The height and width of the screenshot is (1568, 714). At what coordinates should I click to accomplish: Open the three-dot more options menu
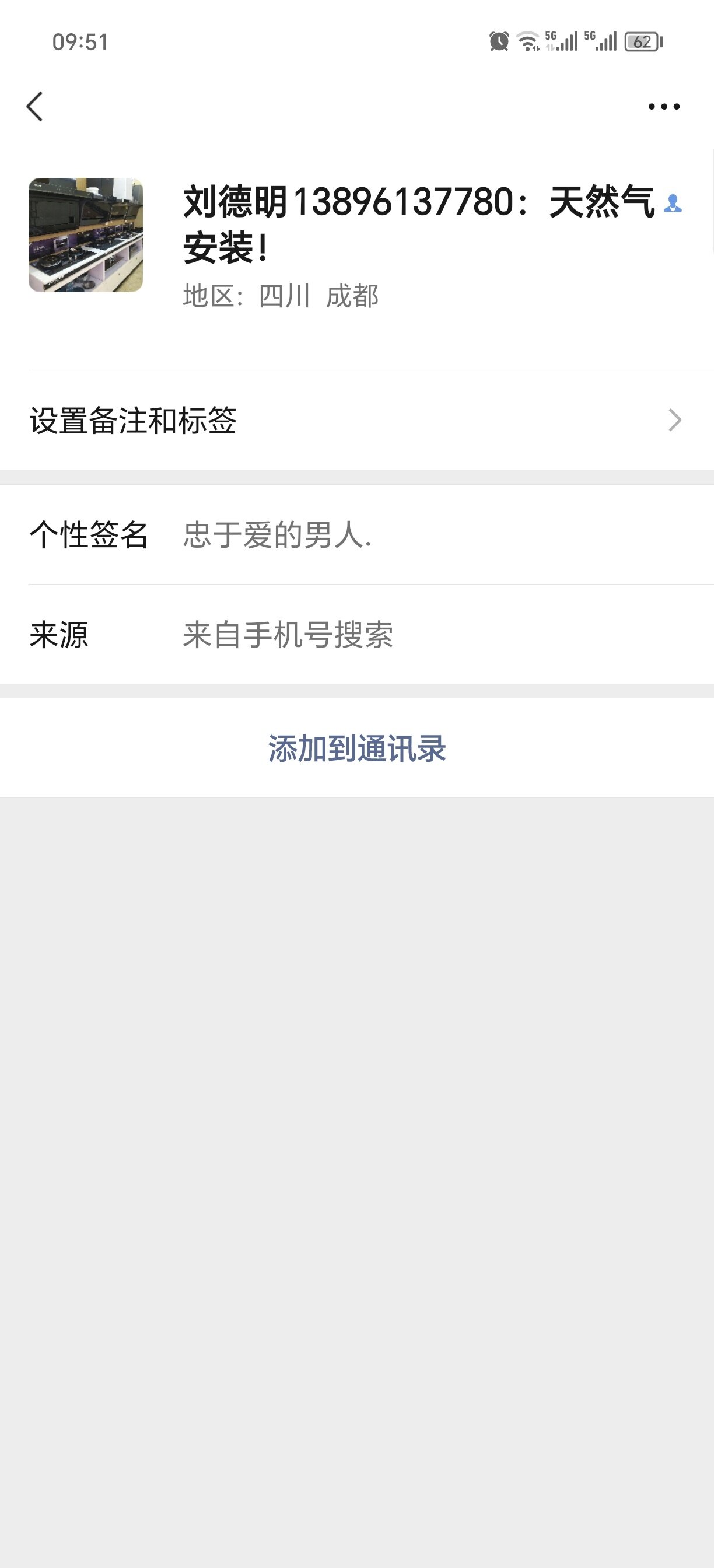point(663,107)
